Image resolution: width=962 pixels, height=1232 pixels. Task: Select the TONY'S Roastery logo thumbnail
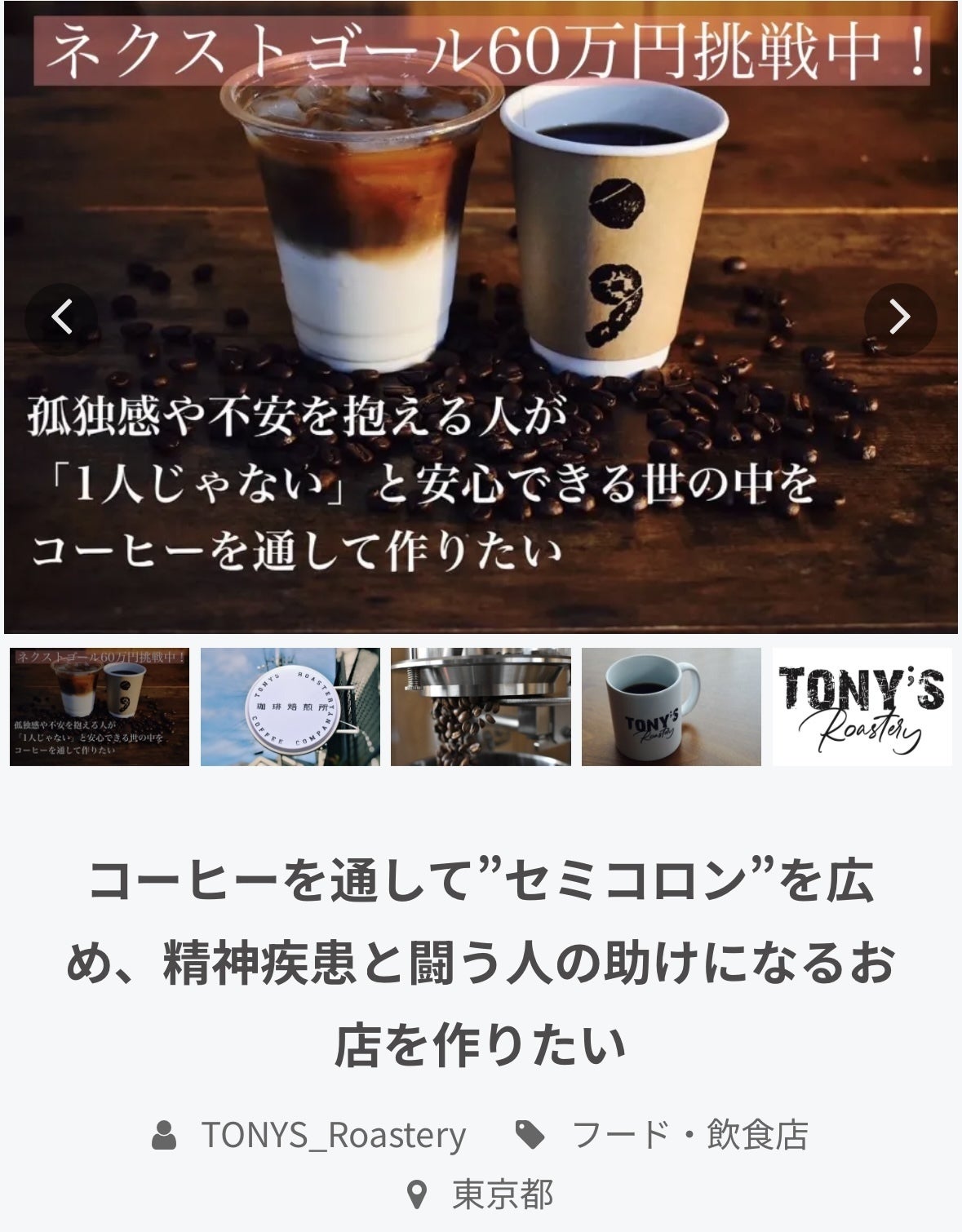click(862, 707)
